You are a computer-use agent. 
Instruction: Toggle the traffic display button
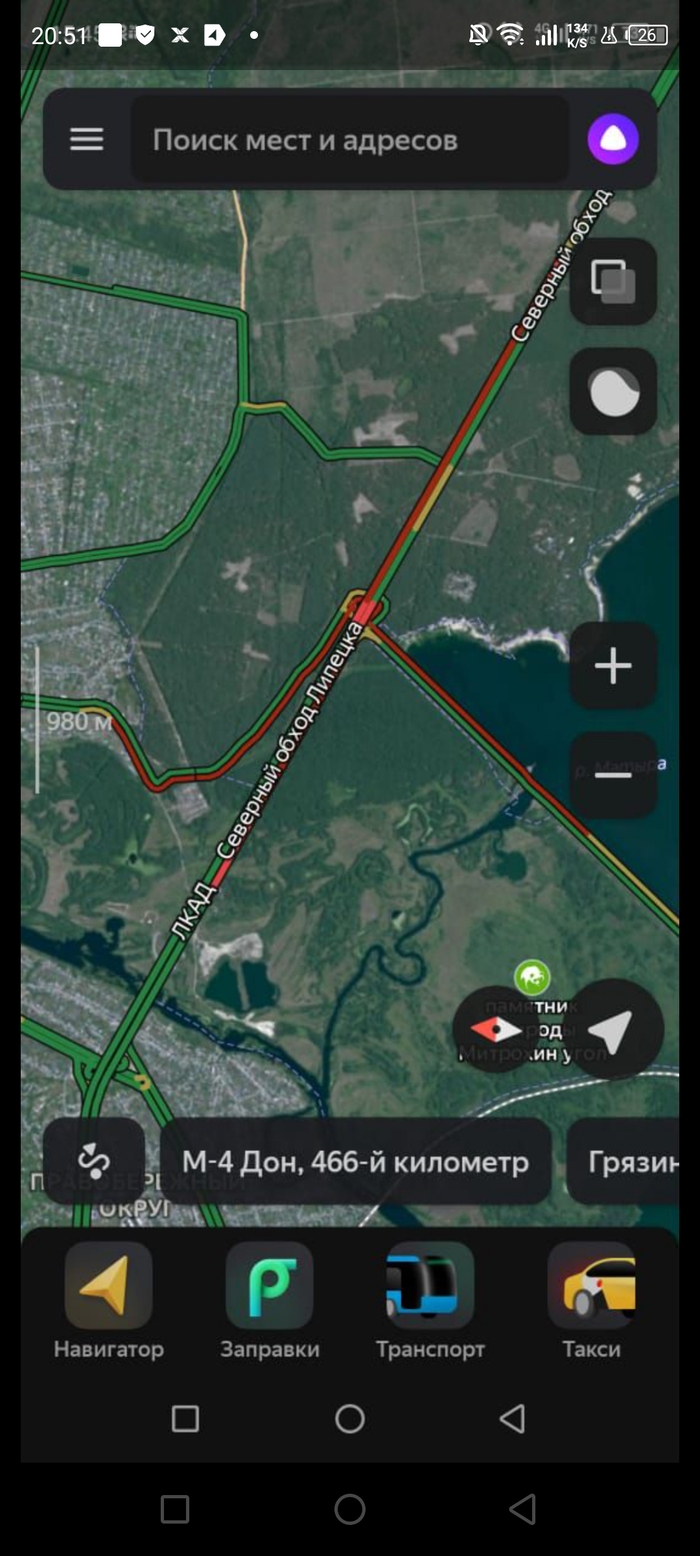click(x=613, y=391)
